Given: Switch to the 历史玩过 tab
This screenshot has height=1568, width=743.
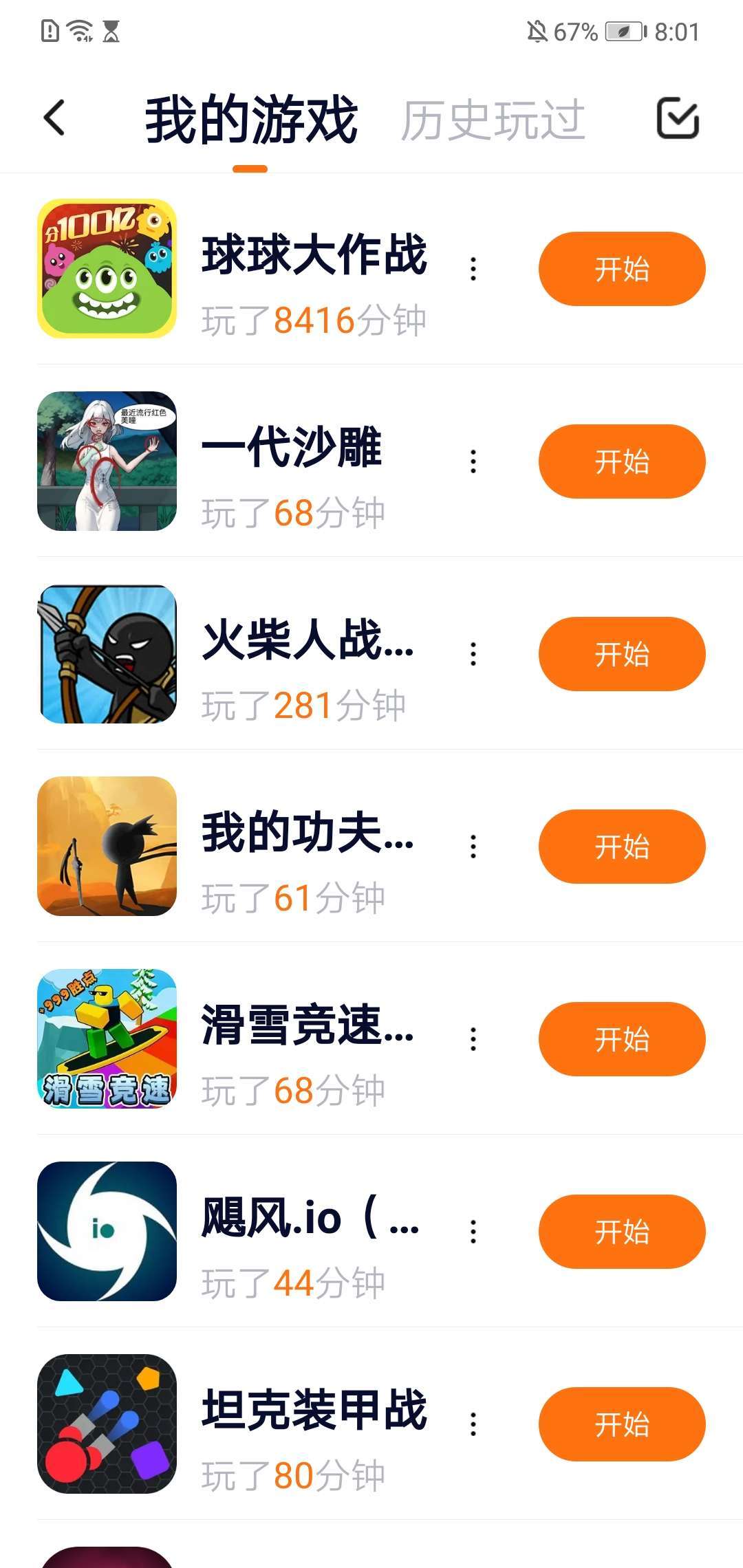Looking at the screenshot, I should [x=493, y=120].
